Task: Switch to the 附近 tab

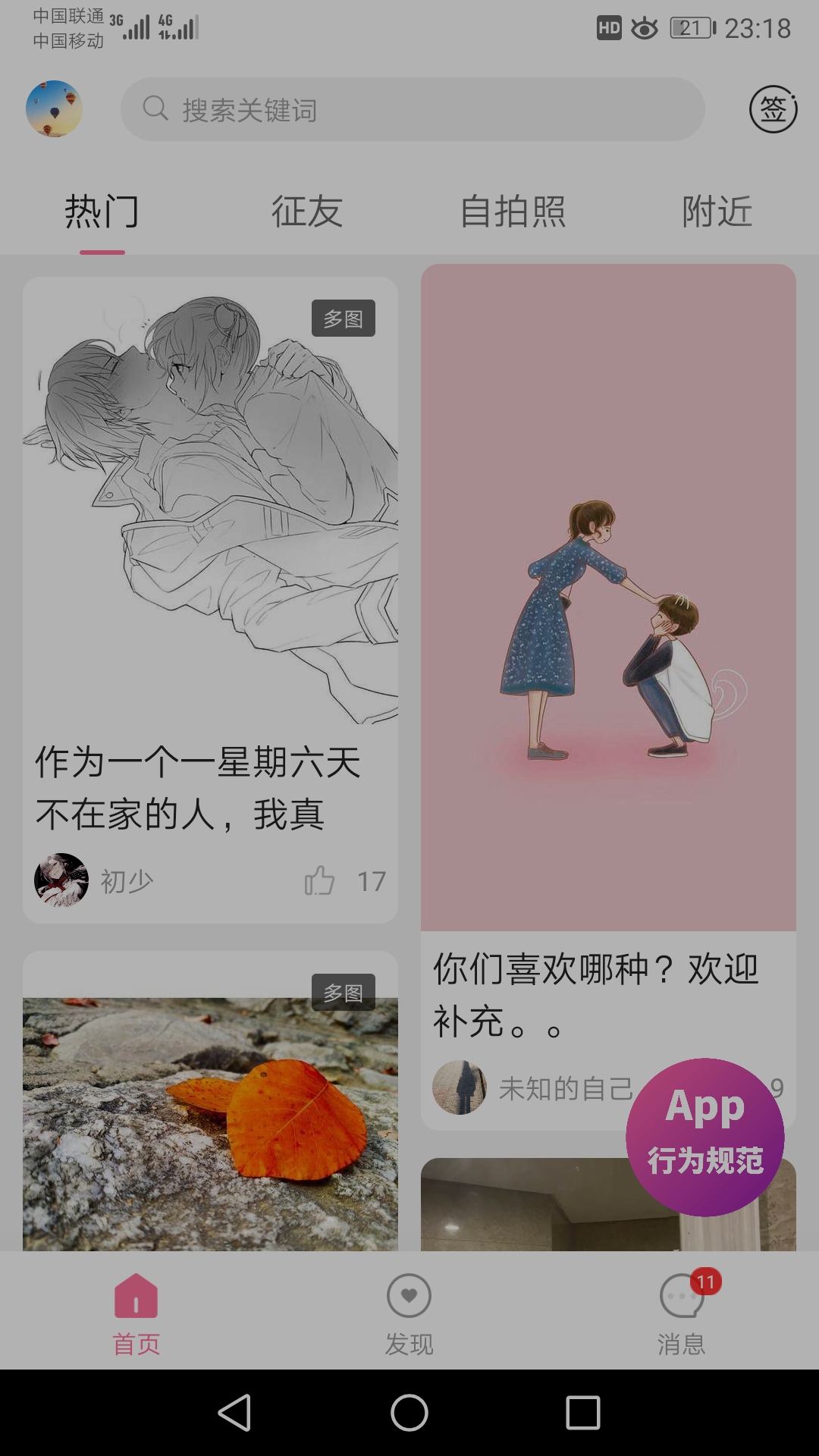Action: pos(717,212)
